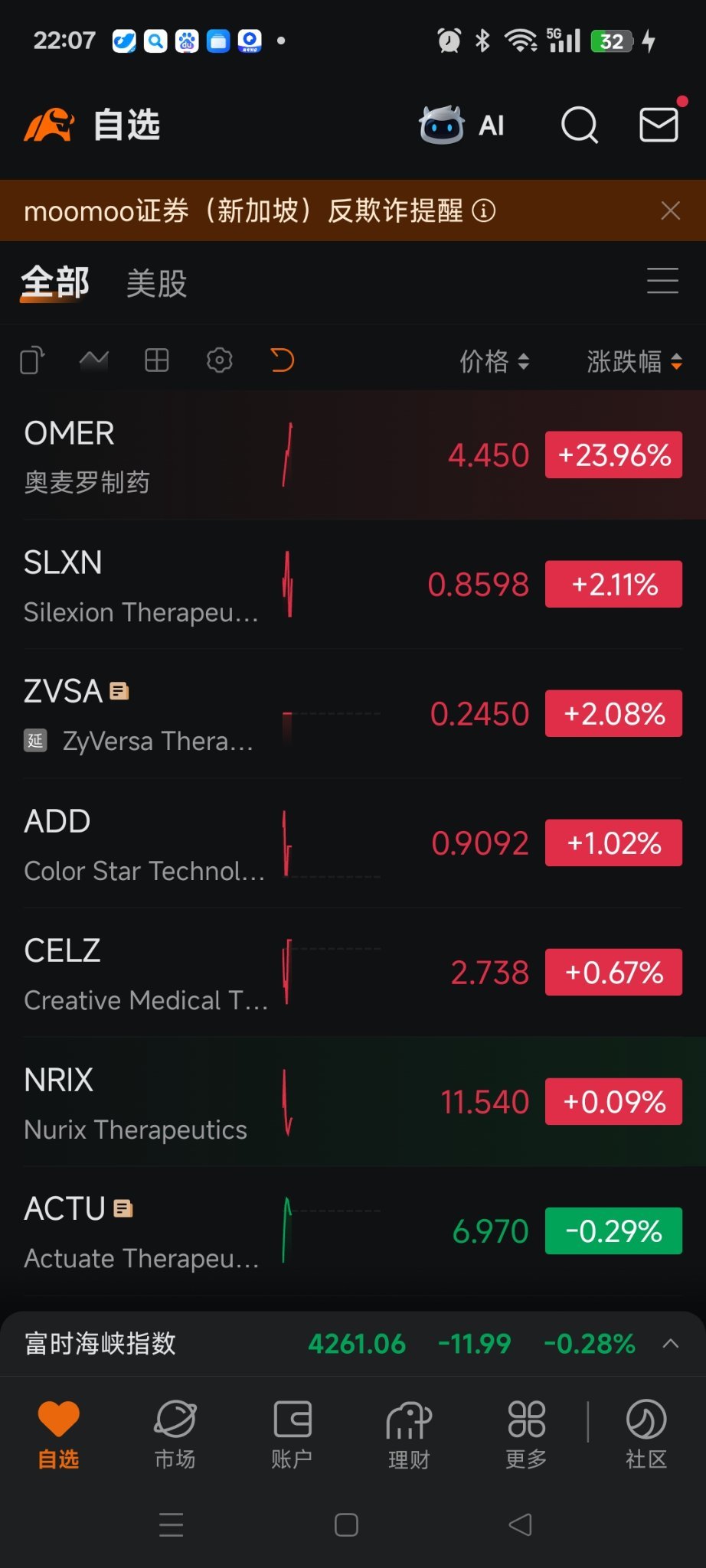
Task: Open the messages envelope icon
Action: coord(659,124)
